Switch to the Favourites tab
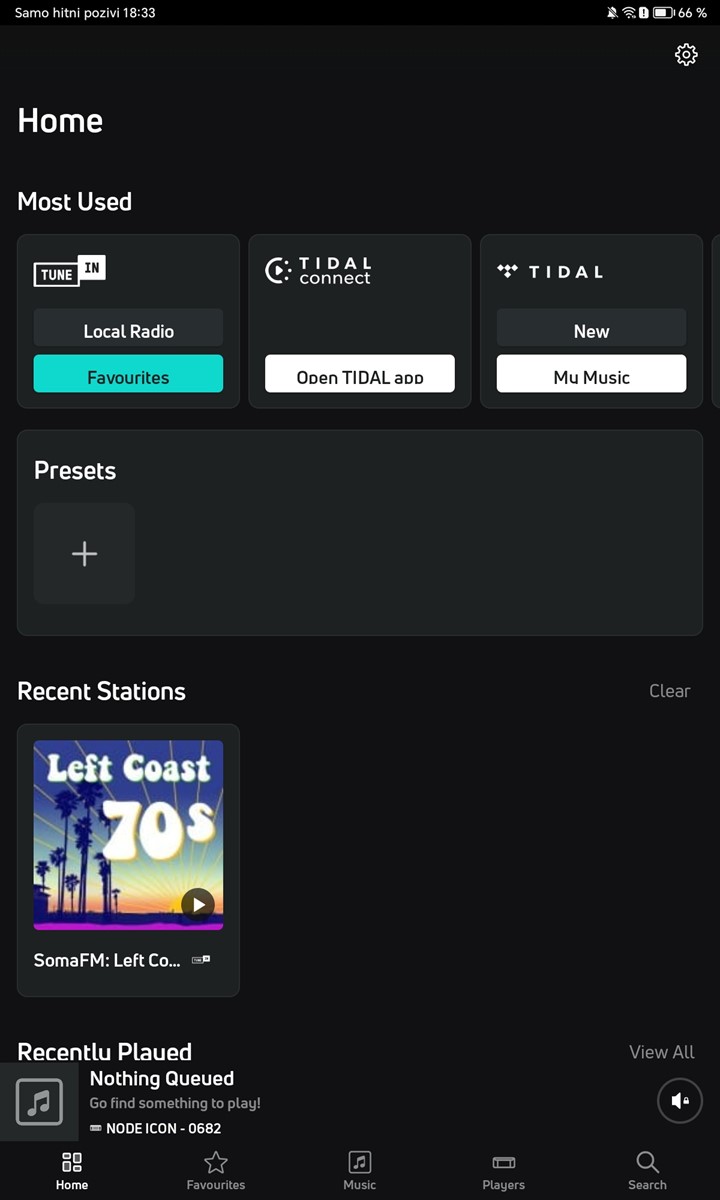Image resolution: width=720 pixels, height=1200 pixels. 216,1170
